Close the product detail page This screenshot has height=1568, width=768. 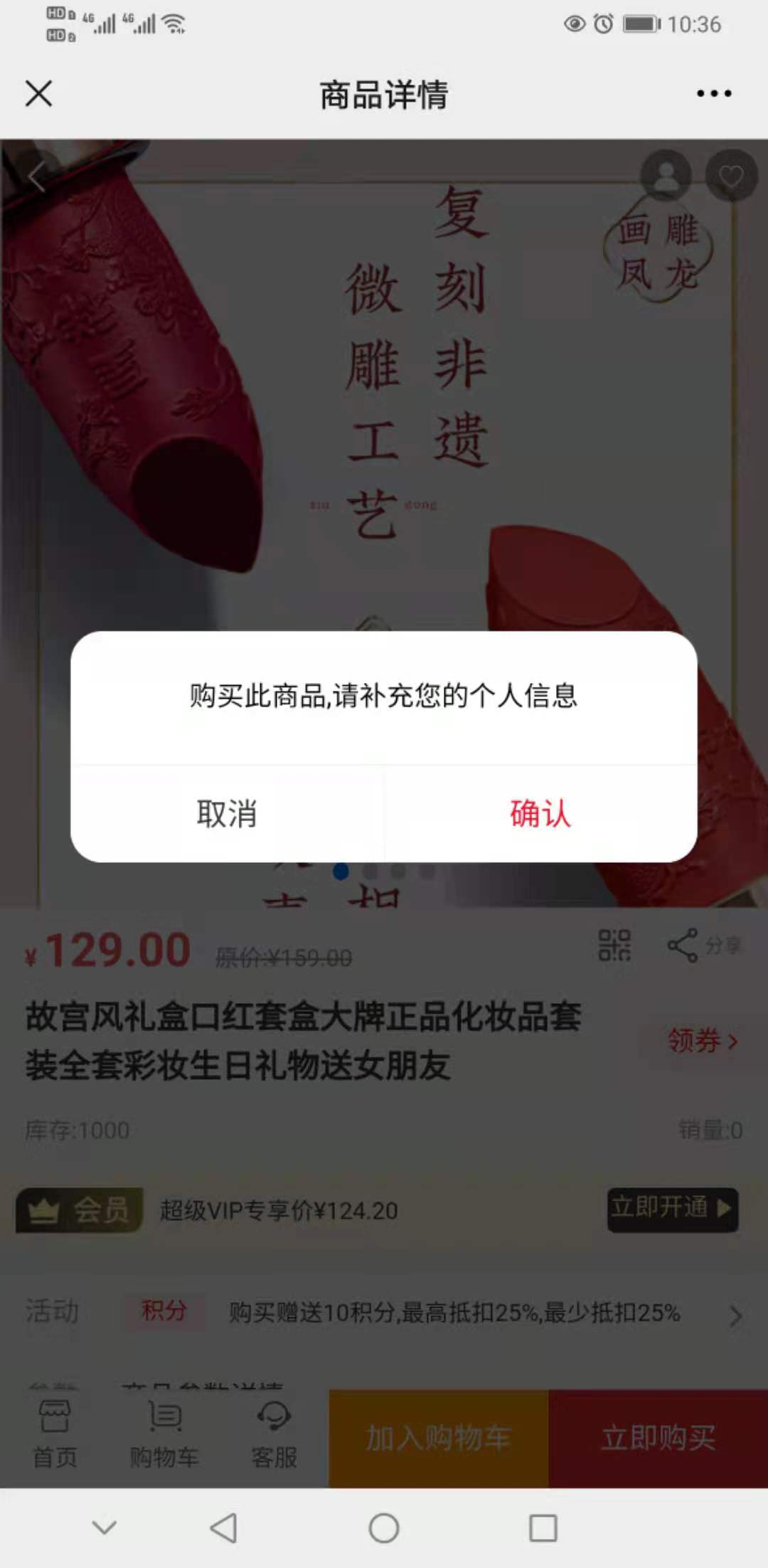(x=38, y=93)
